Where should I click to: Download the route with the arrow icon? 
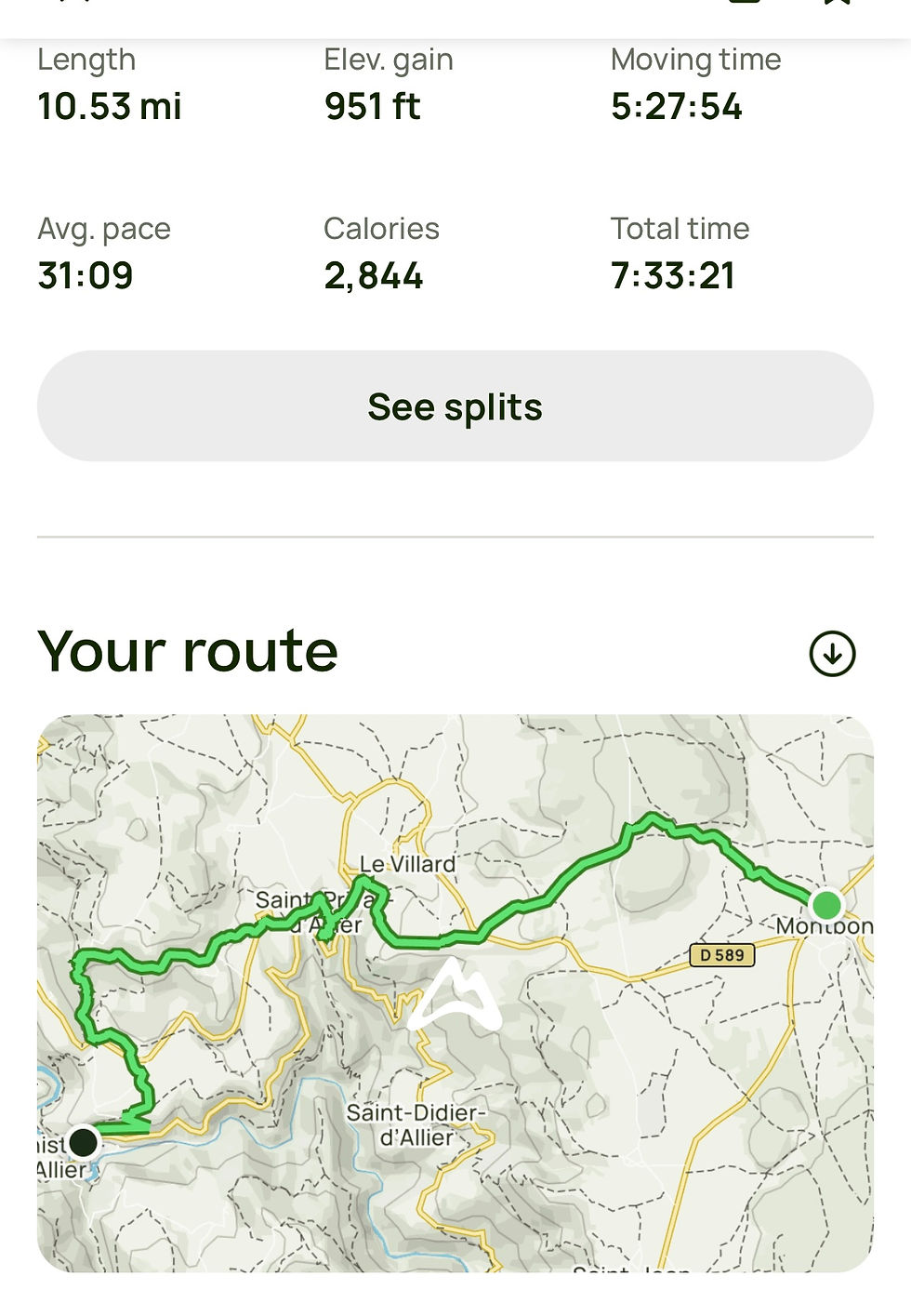[832, 654]
